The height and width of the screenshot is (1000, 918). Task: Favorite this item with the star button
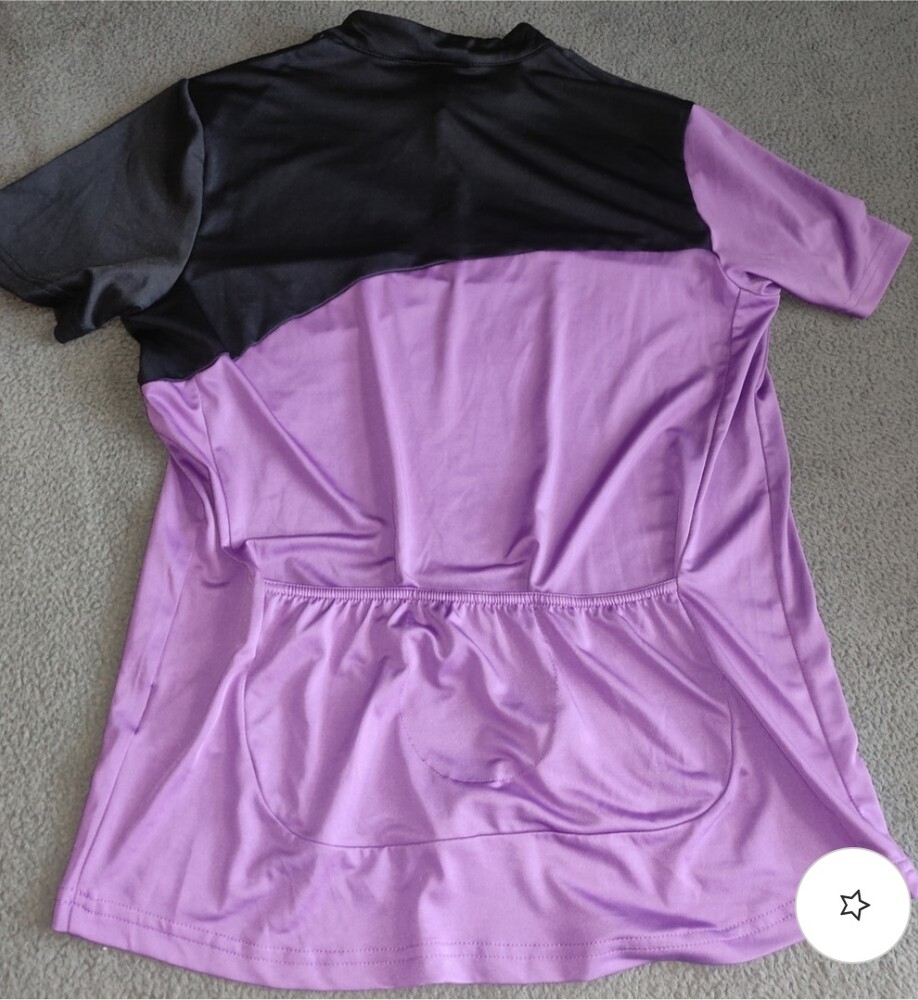[x=853, y=906]
